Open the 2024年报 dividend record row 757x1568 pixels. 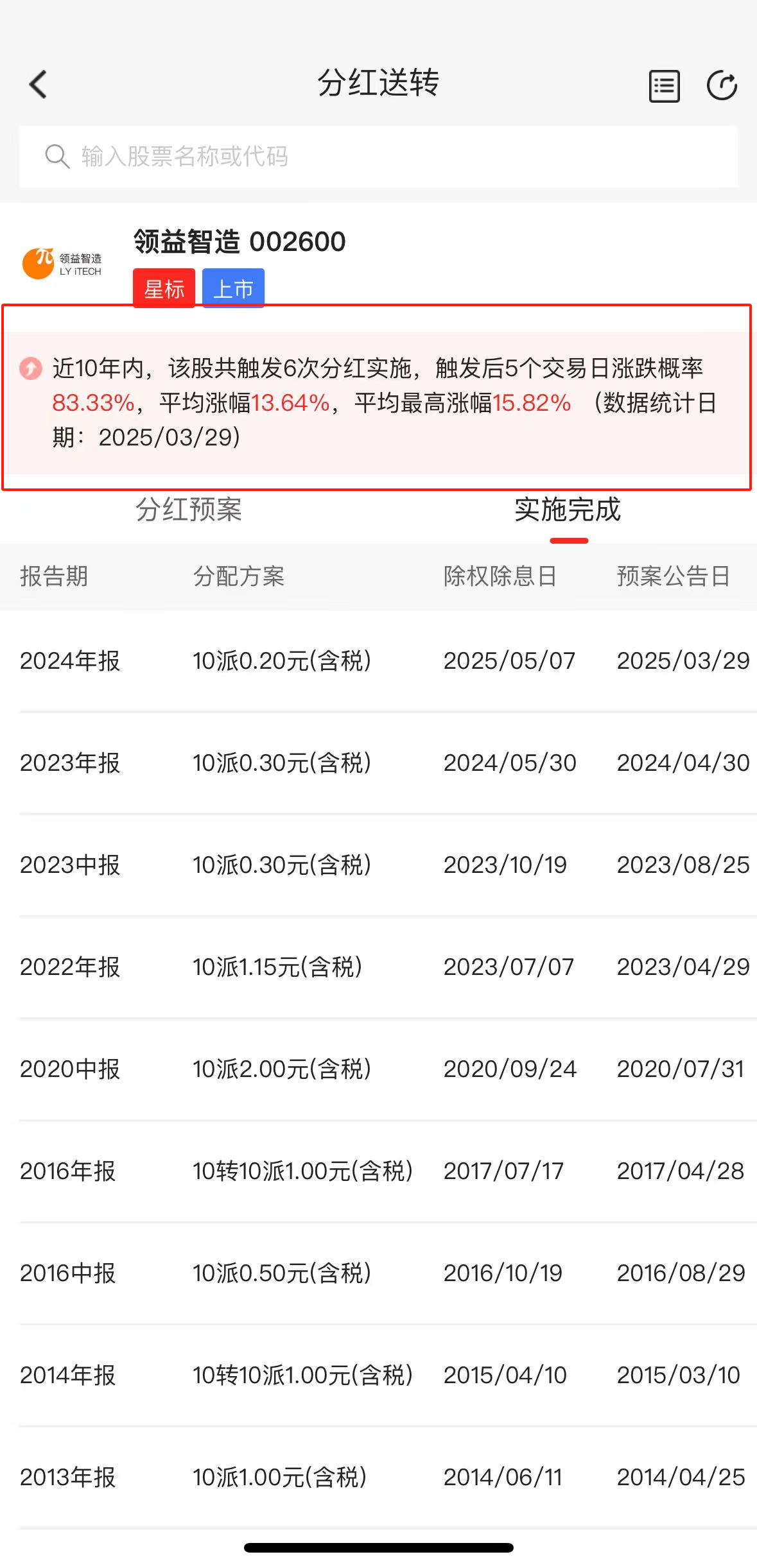379,660
